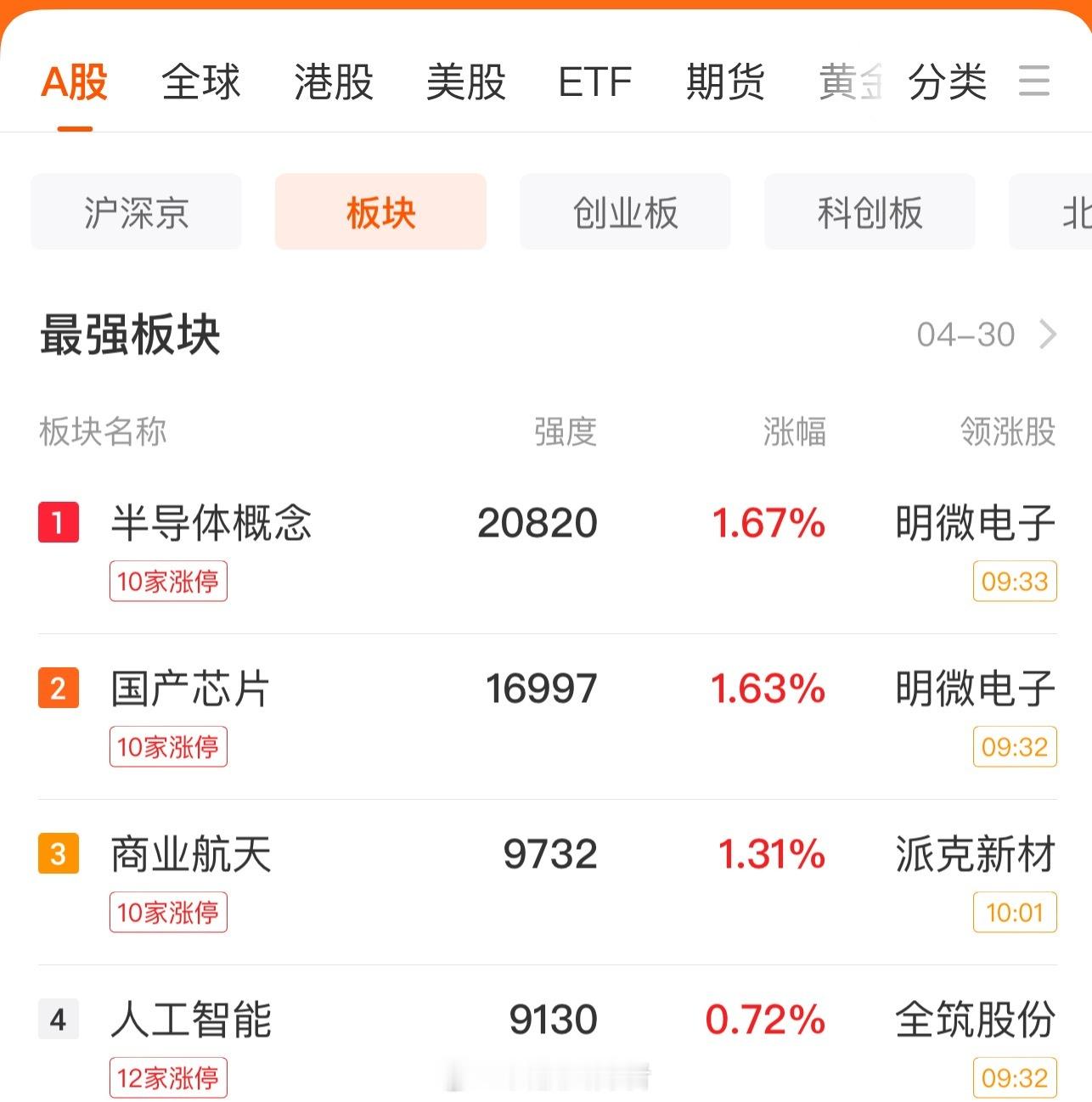Open leading stock 明微电子
Image resolution: width=1092 pixels, height=1102 pixels.
971,524
